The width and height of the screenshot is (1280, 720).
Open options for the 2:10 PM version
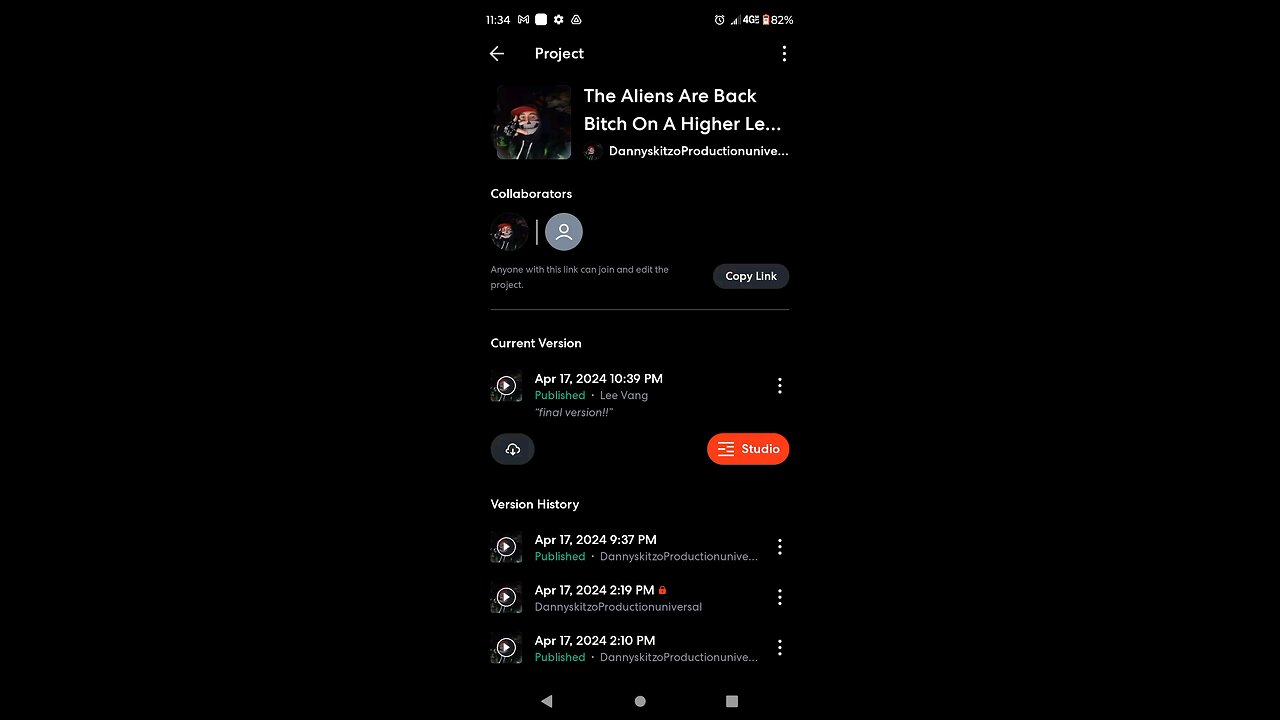click(780, 648)
